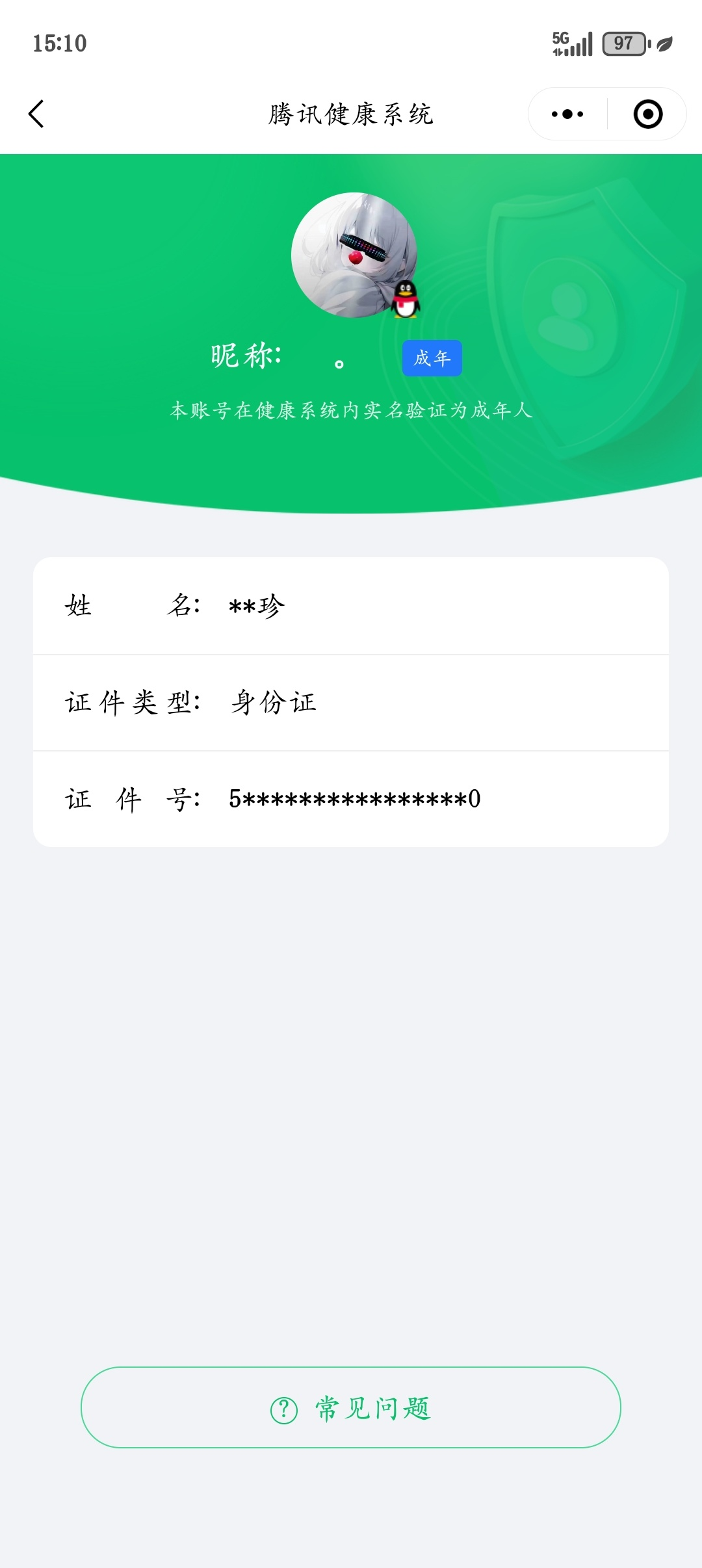Tap the signal strength bars indicator
The height and width of the screenshot is (1568, 702).
pos(580,43)
